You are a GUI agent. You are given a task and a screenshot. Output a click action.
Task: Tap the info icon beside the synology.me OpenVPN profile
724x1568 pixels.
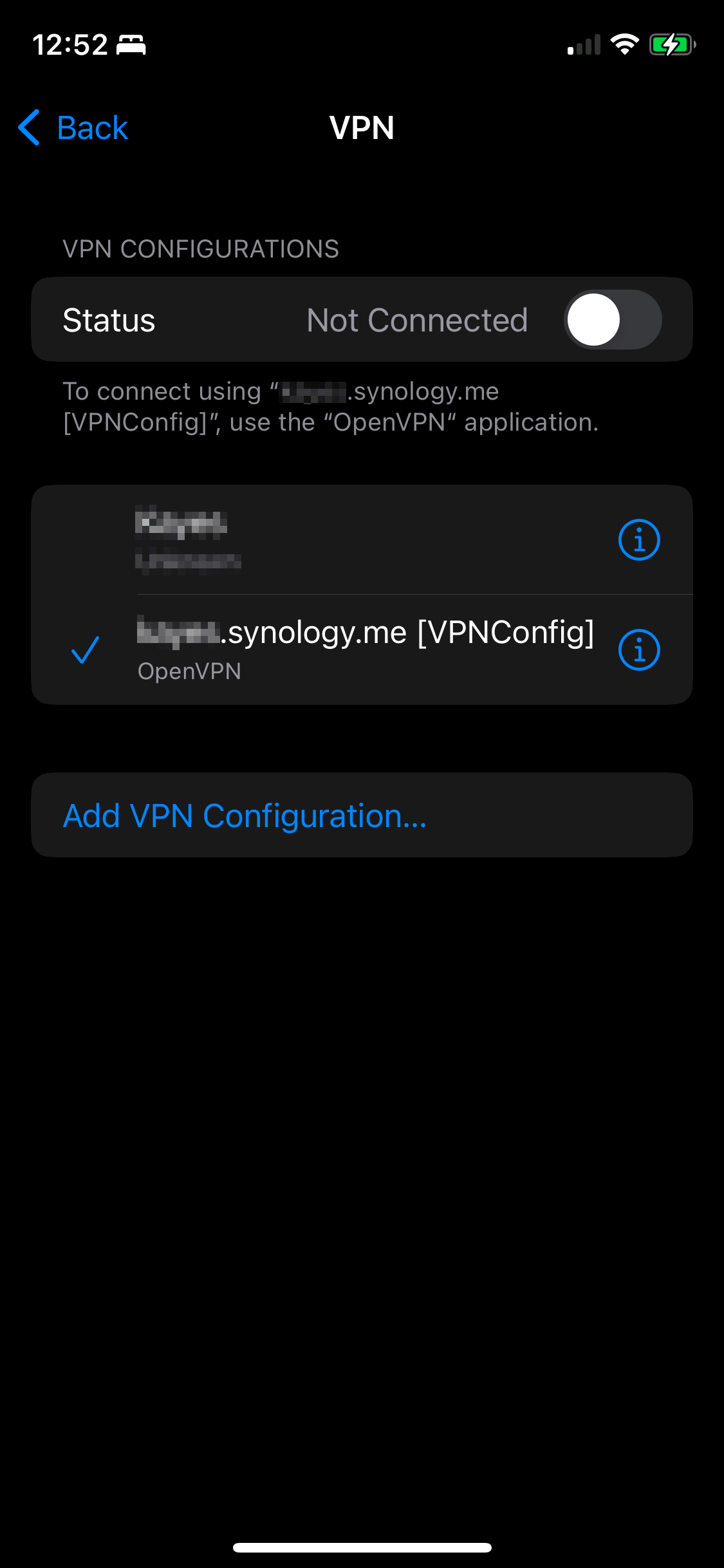pyautogui.click(x=640, y=649)
